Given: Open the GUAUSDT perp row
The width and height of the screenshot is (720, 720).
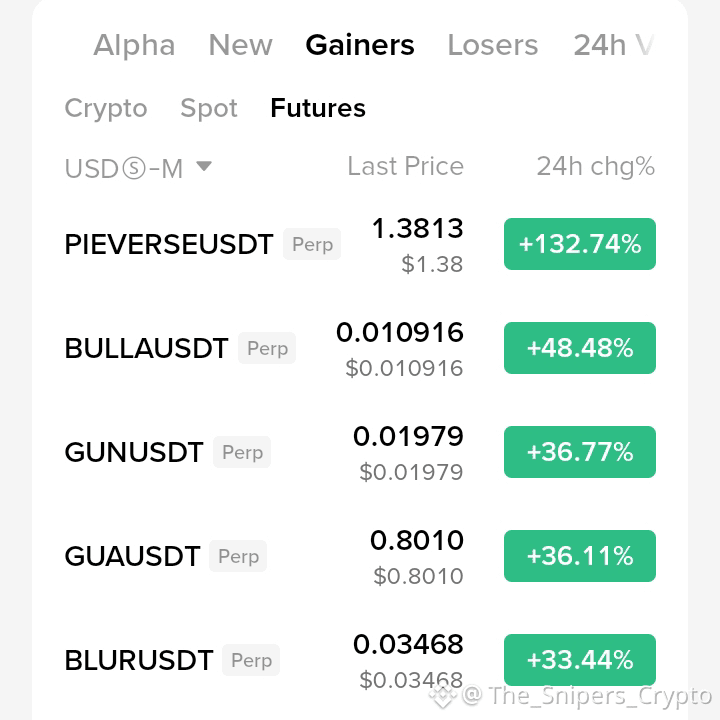Looking at the screenshot, I should [x=360, y=556].
